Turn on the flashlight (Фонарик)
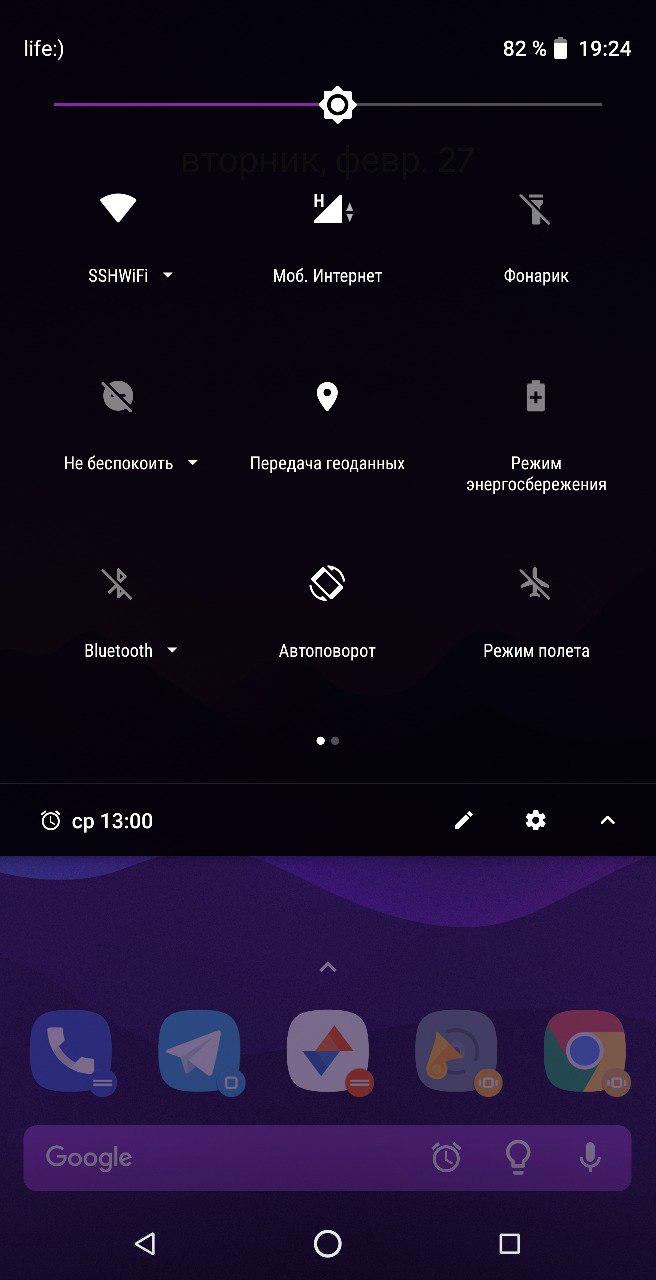This screenshot has height=1280, width=656. click(536, 209)
